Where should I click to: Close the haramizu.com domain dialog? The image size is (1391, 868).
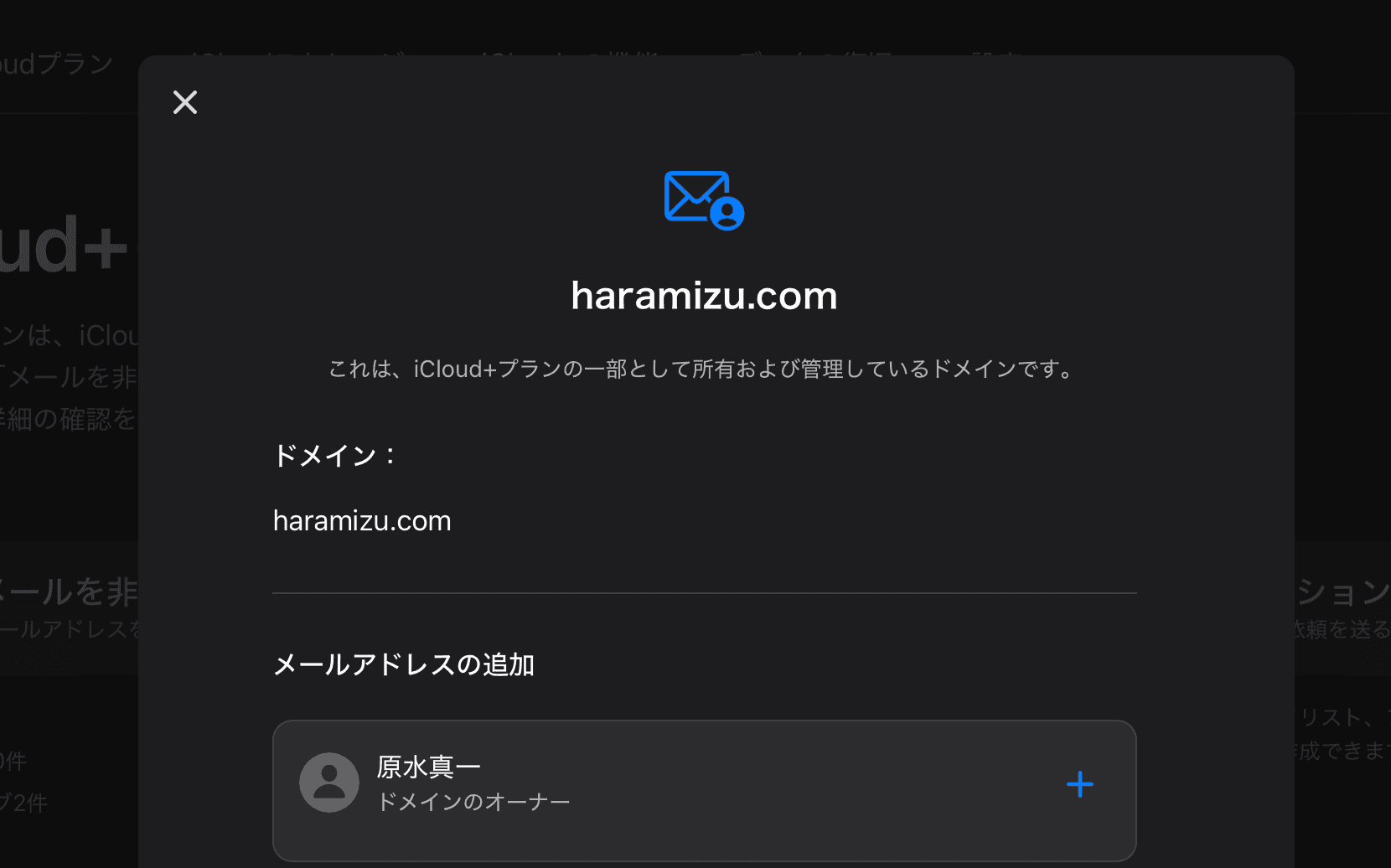tap(185, 102)
